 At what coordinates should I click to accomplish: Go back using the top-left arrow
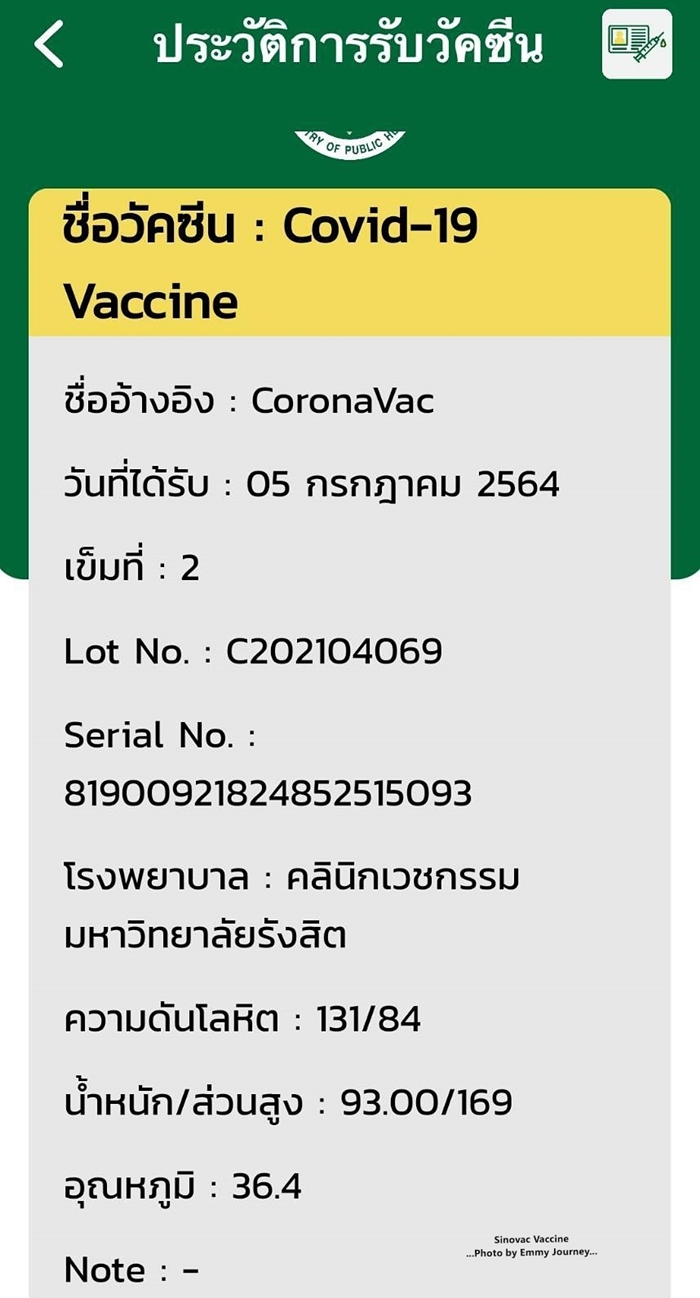tap(49, 44)
